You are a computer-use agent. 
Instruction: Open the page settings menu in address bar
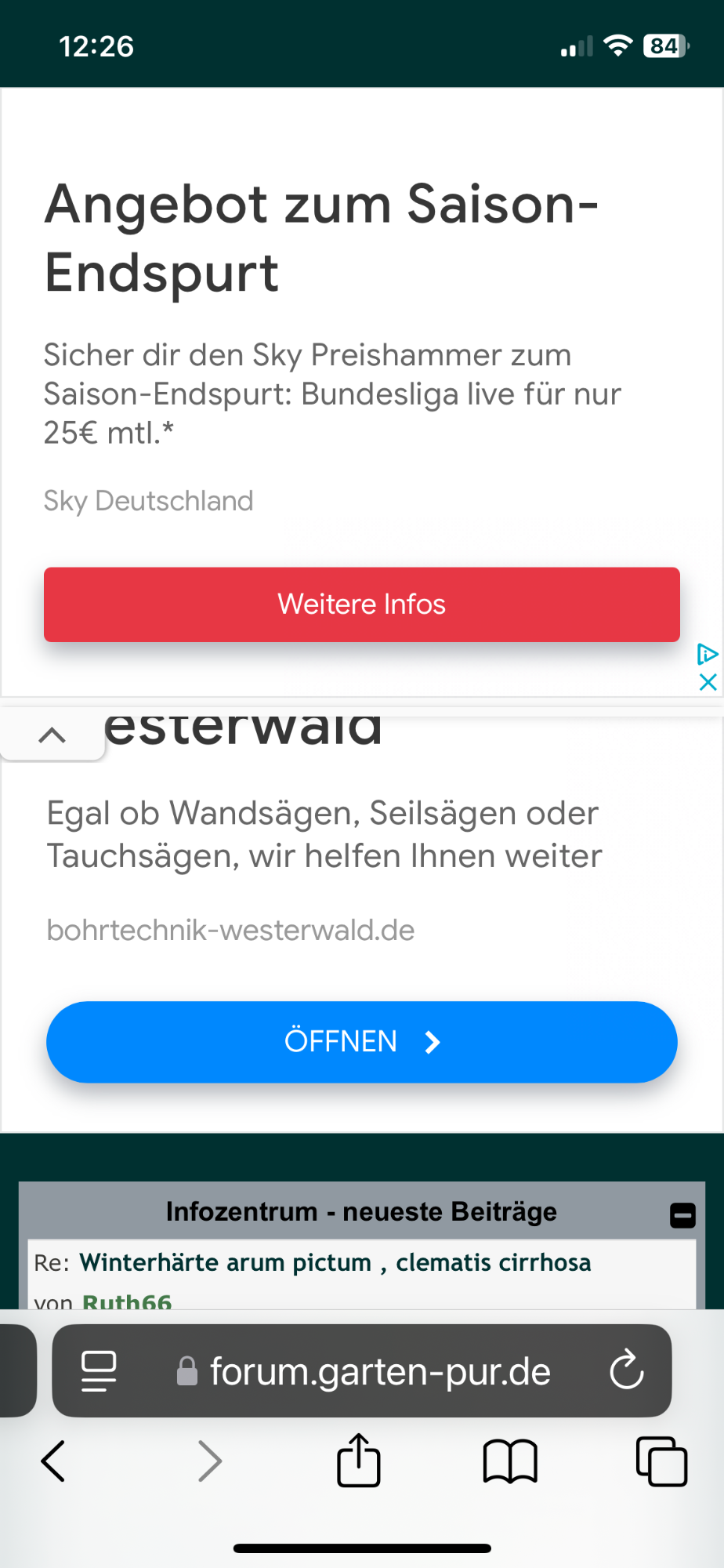pos(99,1370)
